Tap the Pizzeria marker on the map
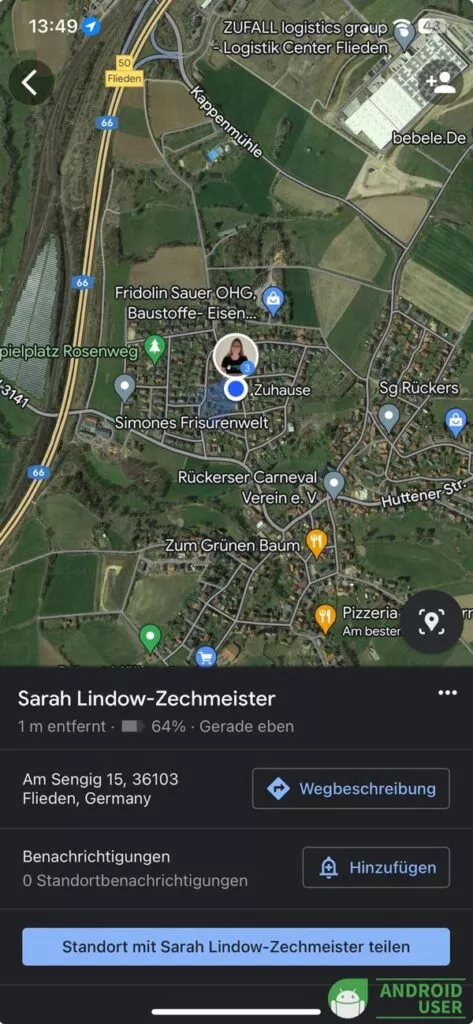This screenshot has height=1024, width=473. (x=325, y=618)
